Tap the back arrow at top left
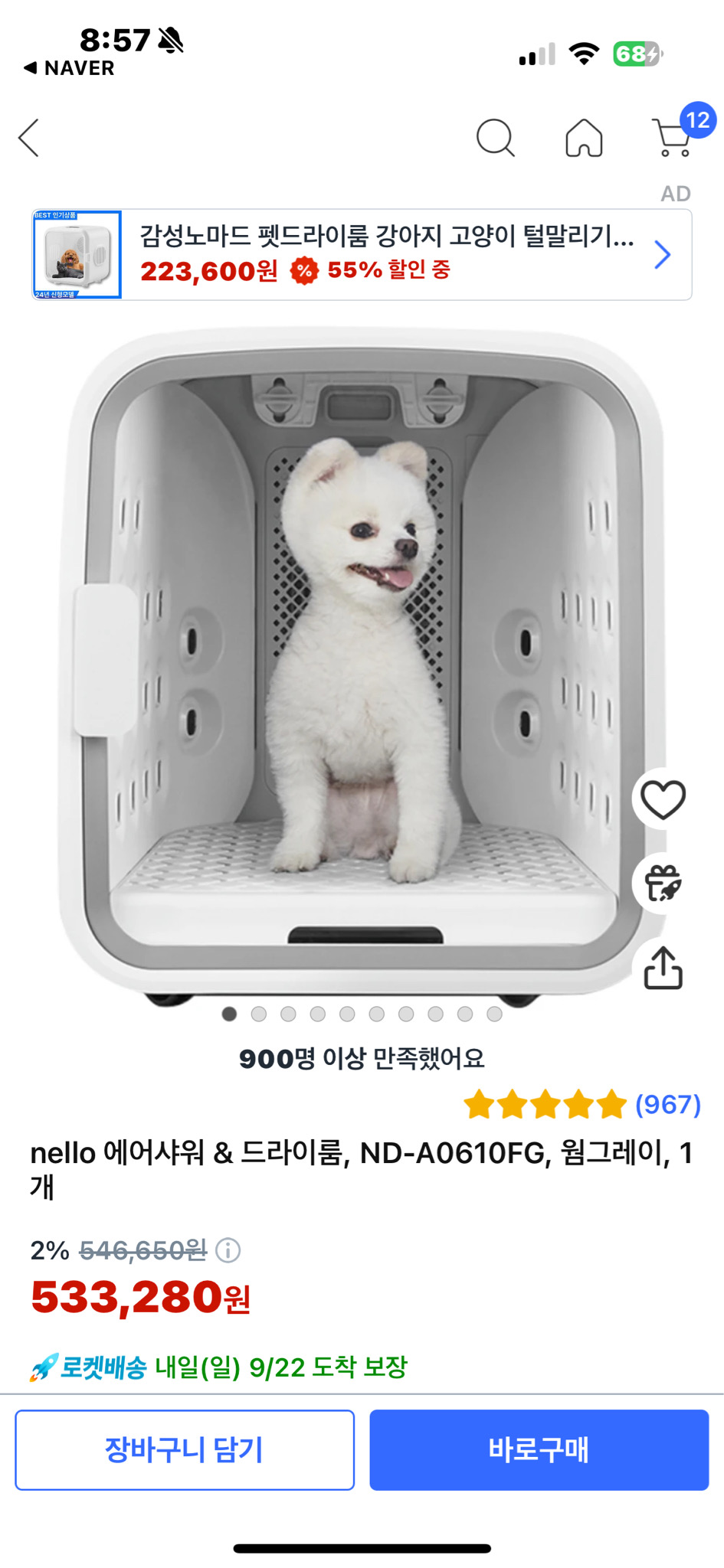 coord(28,138)
